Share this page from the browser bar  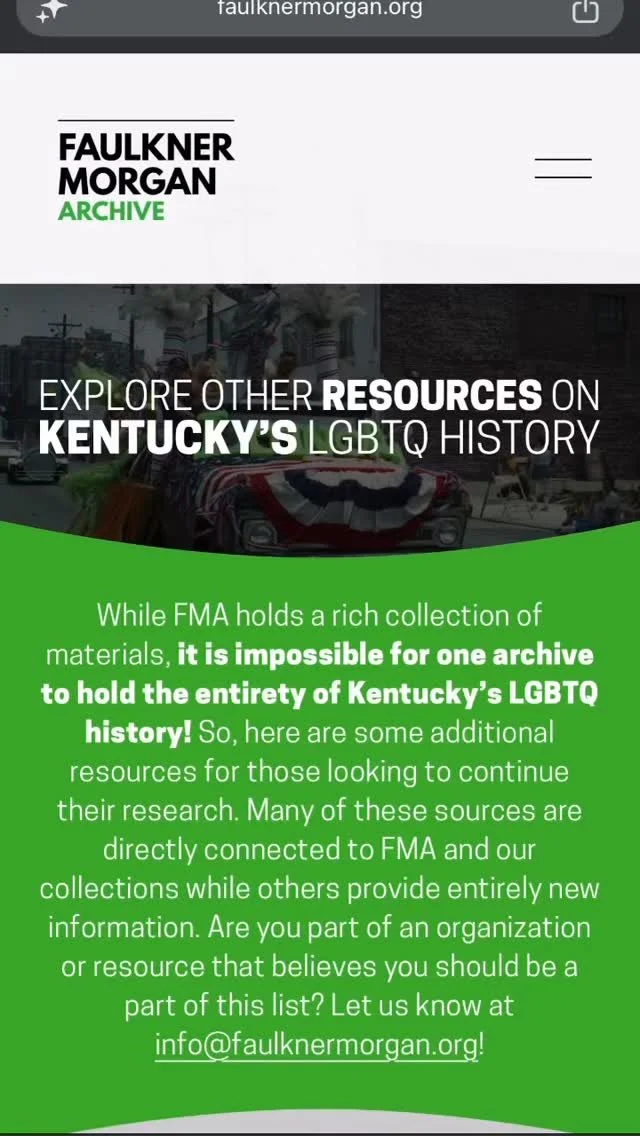pos(586,10)
